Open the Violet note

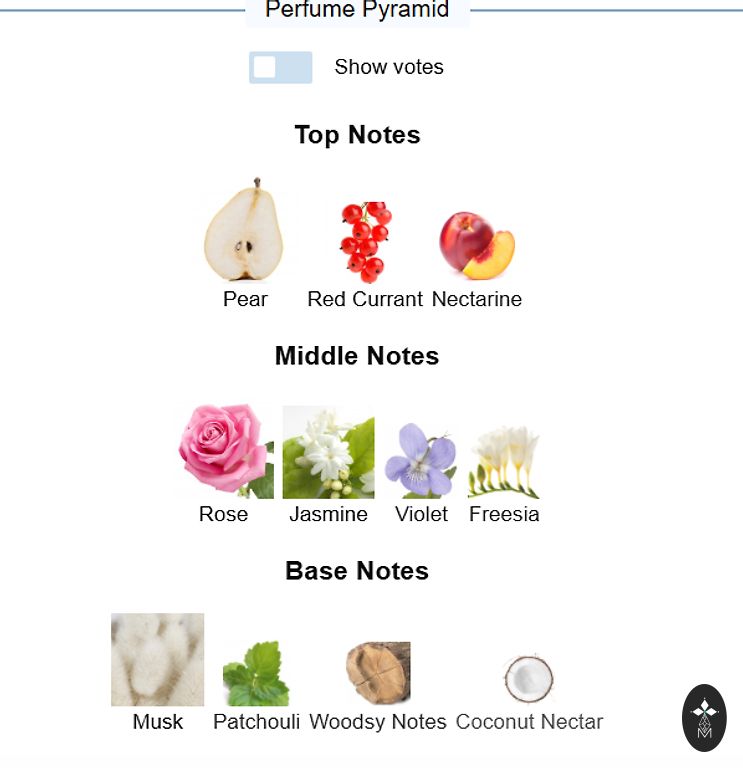click(421, 460)
